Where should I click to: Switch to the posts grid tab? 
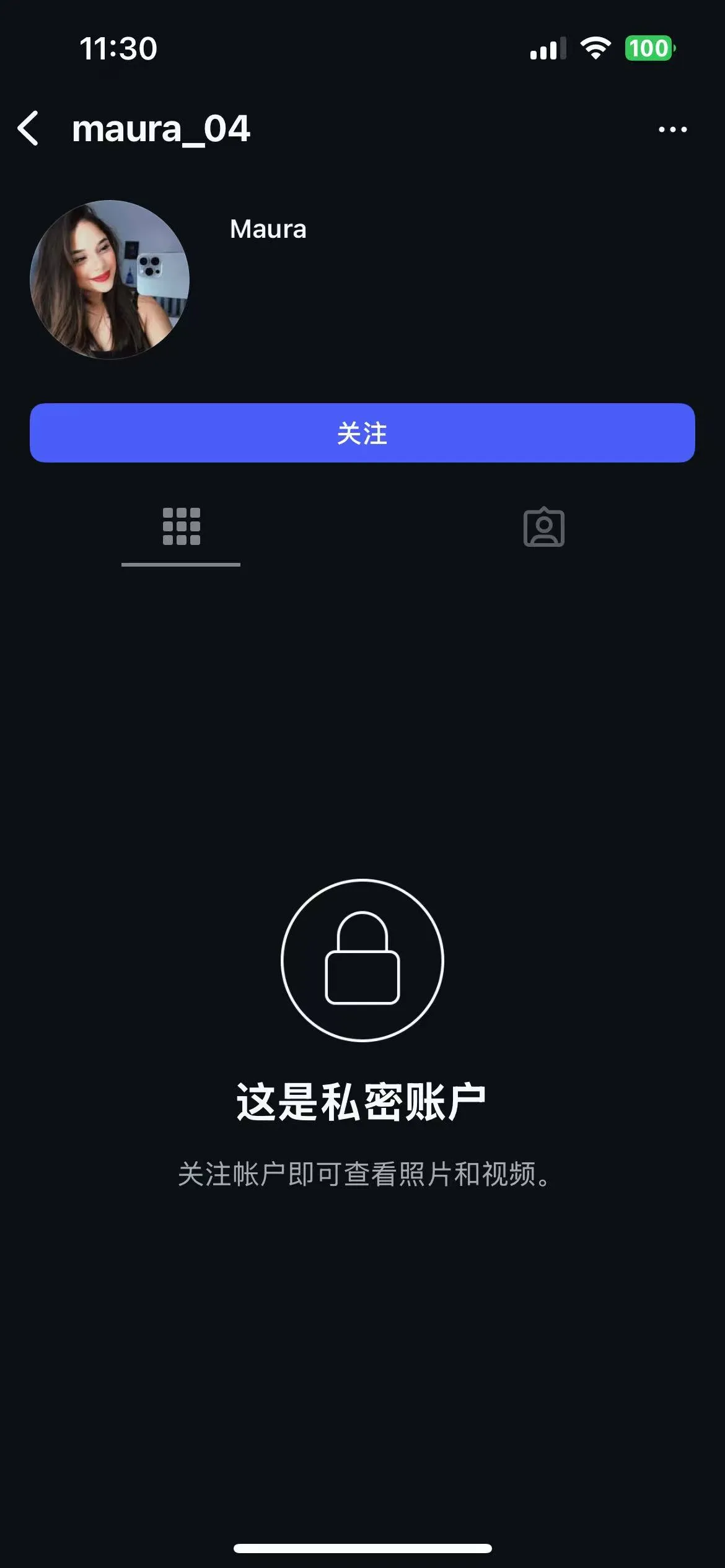tap(181, 527)
